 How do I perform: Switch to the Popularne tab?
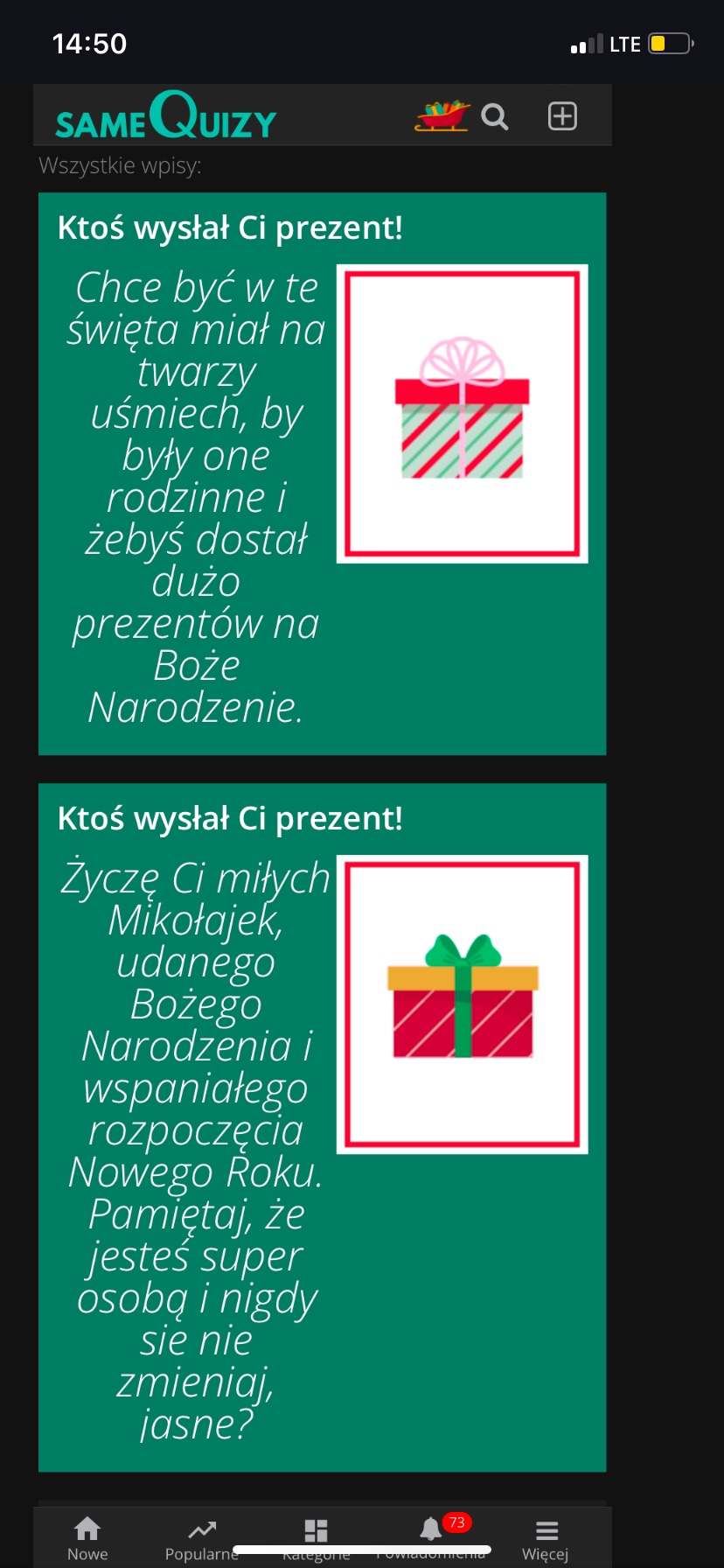[x=202, y=1538]
